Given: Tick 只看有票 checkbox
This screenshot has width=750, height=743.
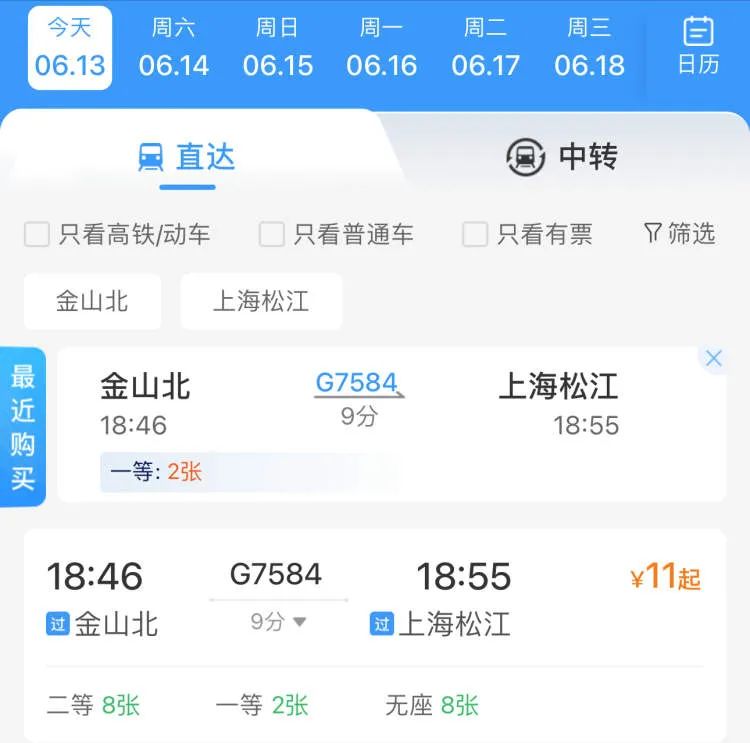Looking at the screenshot, I should [x=475, y=235].
